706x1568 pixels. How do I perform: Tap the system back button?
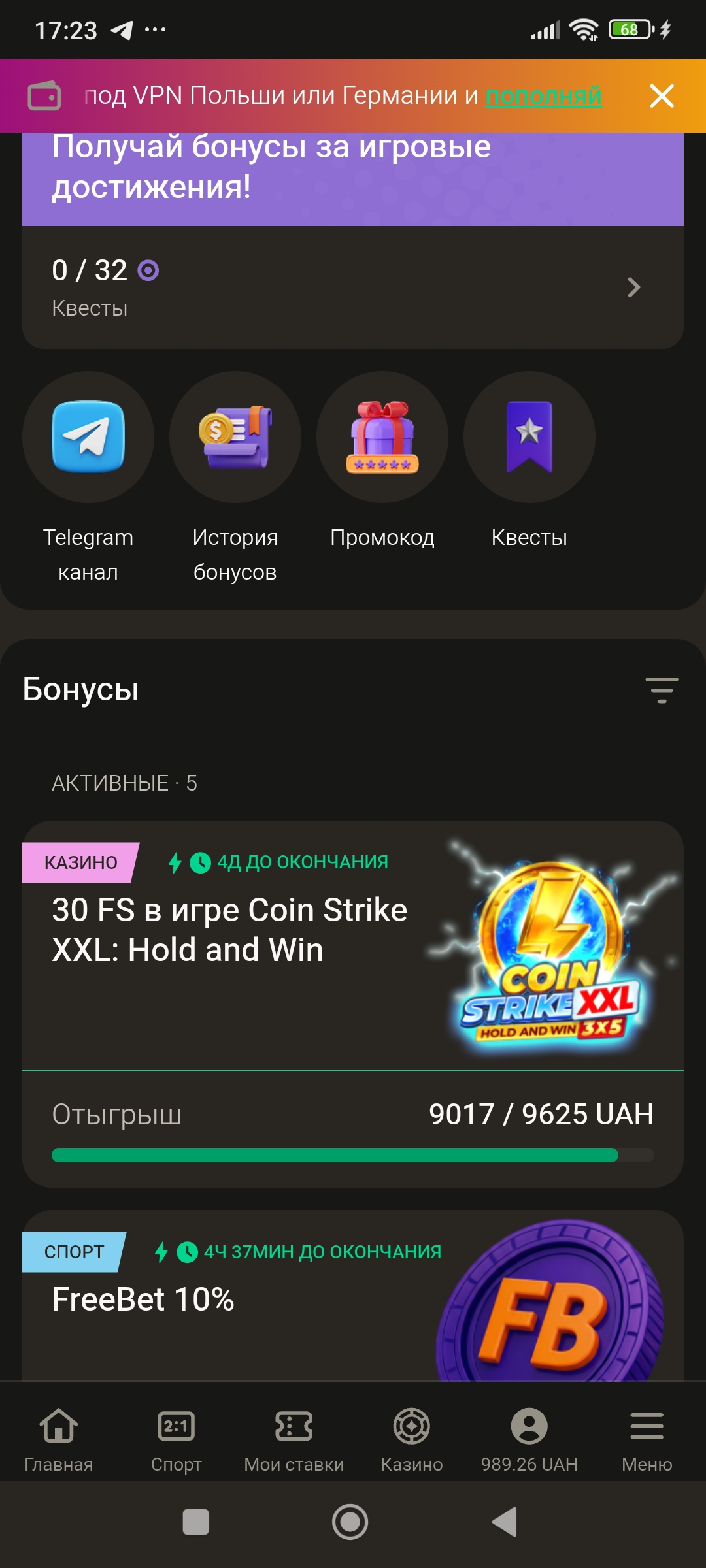505,1522
